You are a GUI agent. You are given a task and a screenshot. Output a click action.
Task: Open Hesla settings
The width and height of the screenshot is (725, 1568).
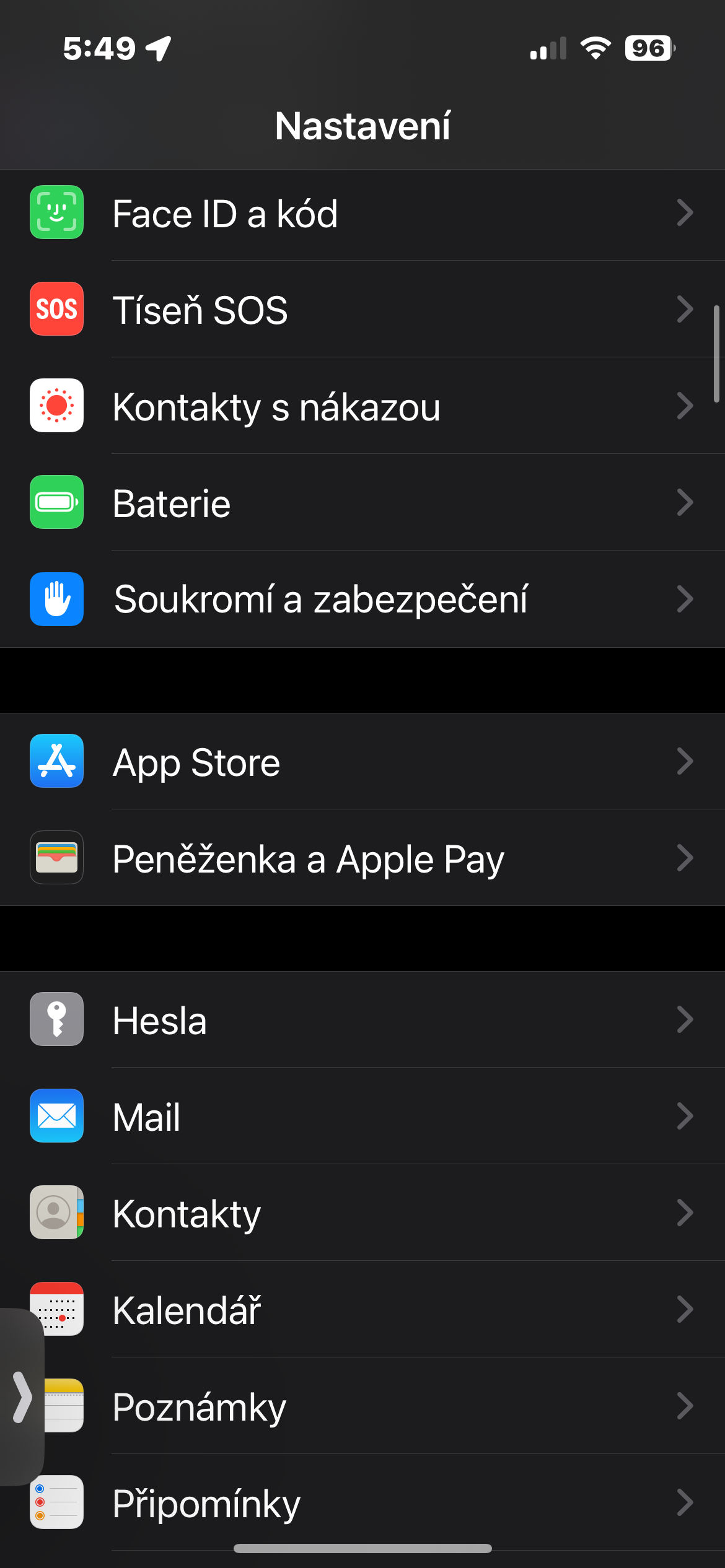pyautogui.click(x=362, y=1020)
